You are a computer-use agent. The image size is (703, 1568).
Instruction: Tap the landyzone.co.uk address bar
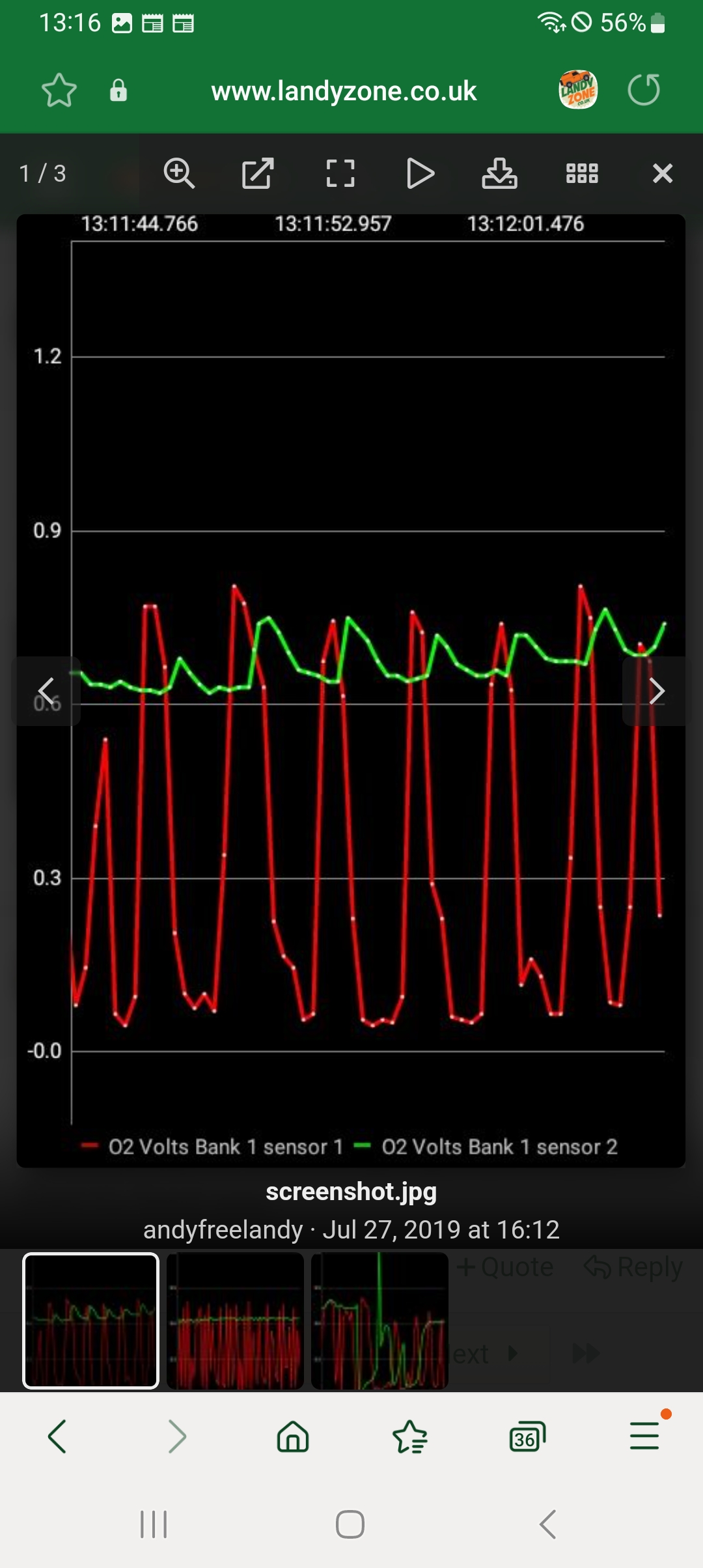tap(344, 91)
